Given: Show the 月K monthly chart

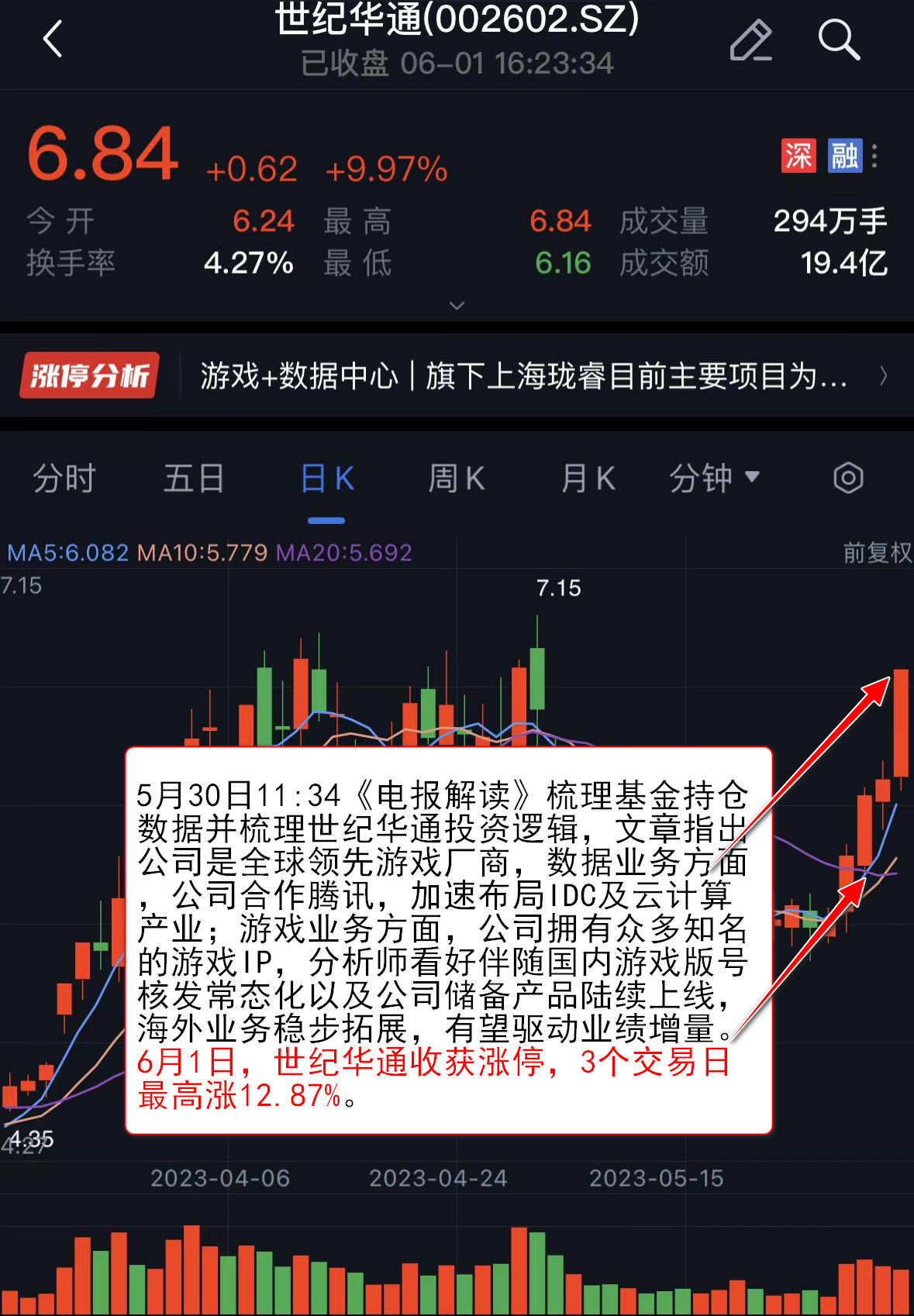Looking at the screenshot, I should (588, 478).
